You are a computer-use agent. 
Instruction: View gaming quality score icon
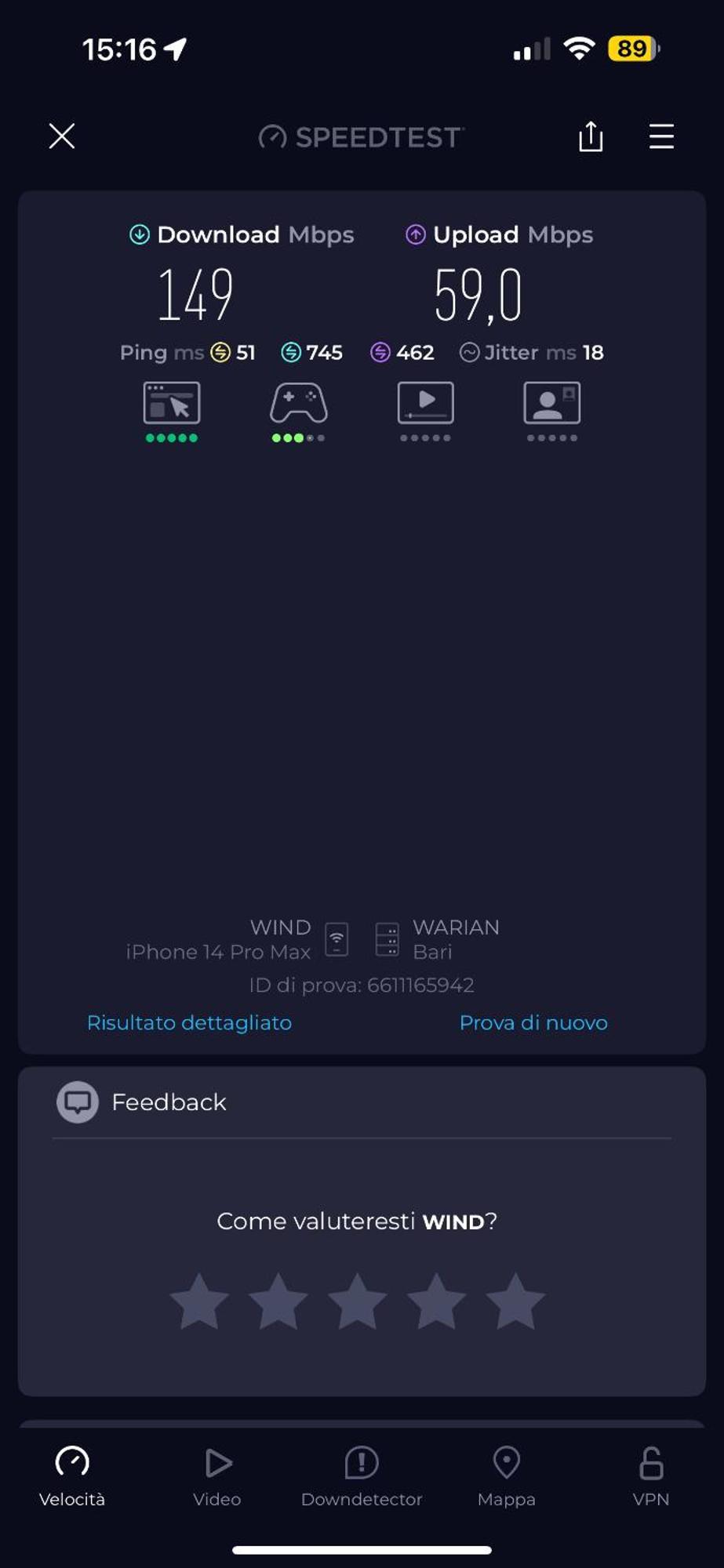(x=298, y=404)
